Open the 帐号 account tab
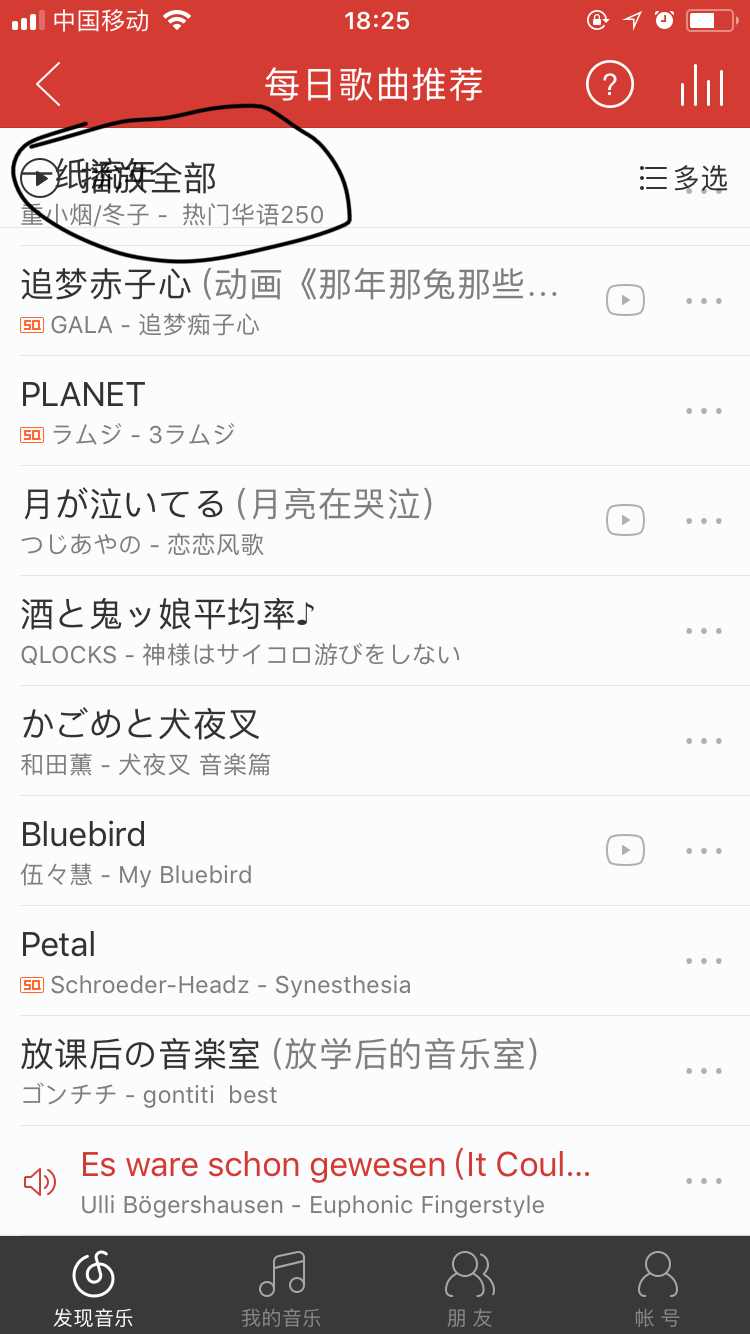Image resolution: width=750 pixels, height=1334 pixels. click(x=657, y=1288)
